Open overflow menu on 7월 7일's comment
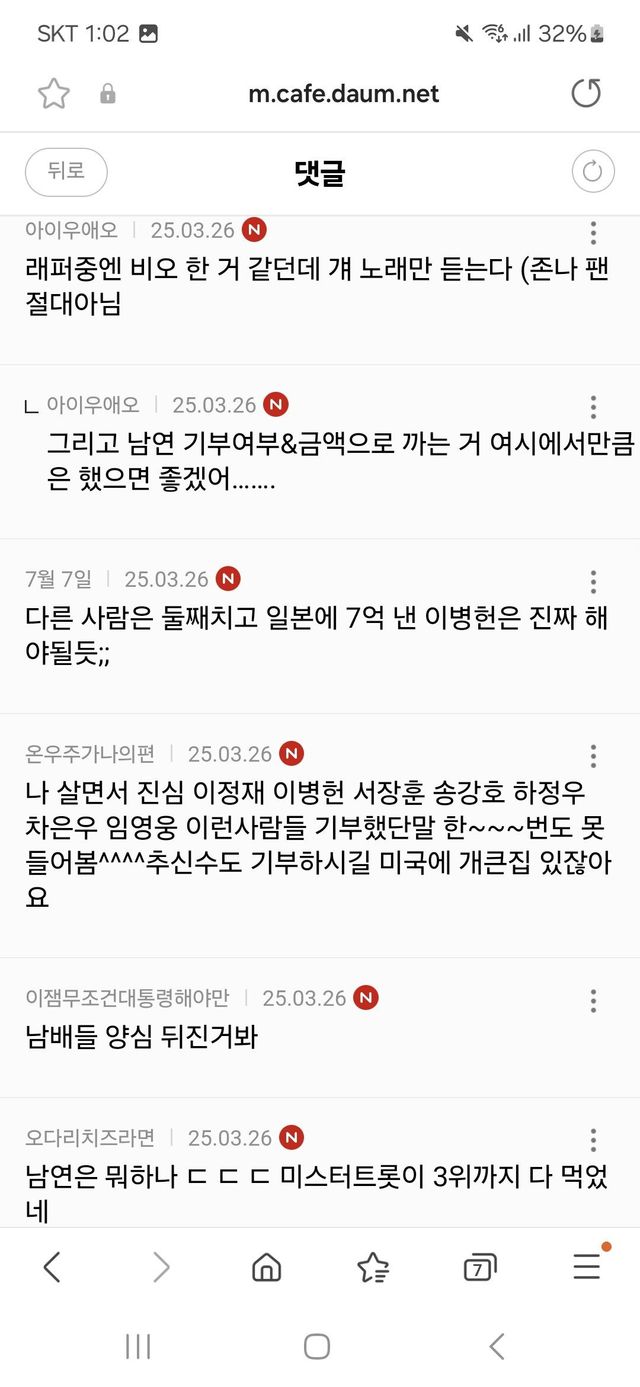The height and width of the screenshot is (1387, 640). coord(593,581)
